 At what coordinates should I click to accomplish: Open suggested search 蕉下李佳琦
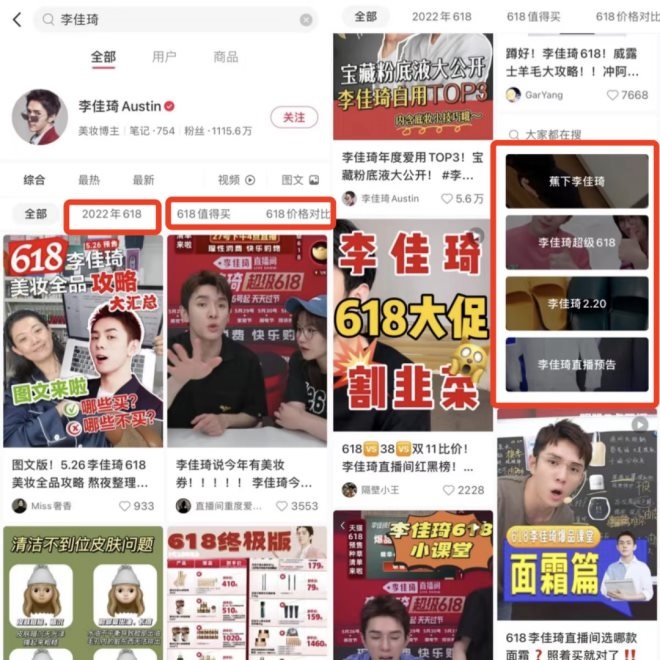[576, 181]
